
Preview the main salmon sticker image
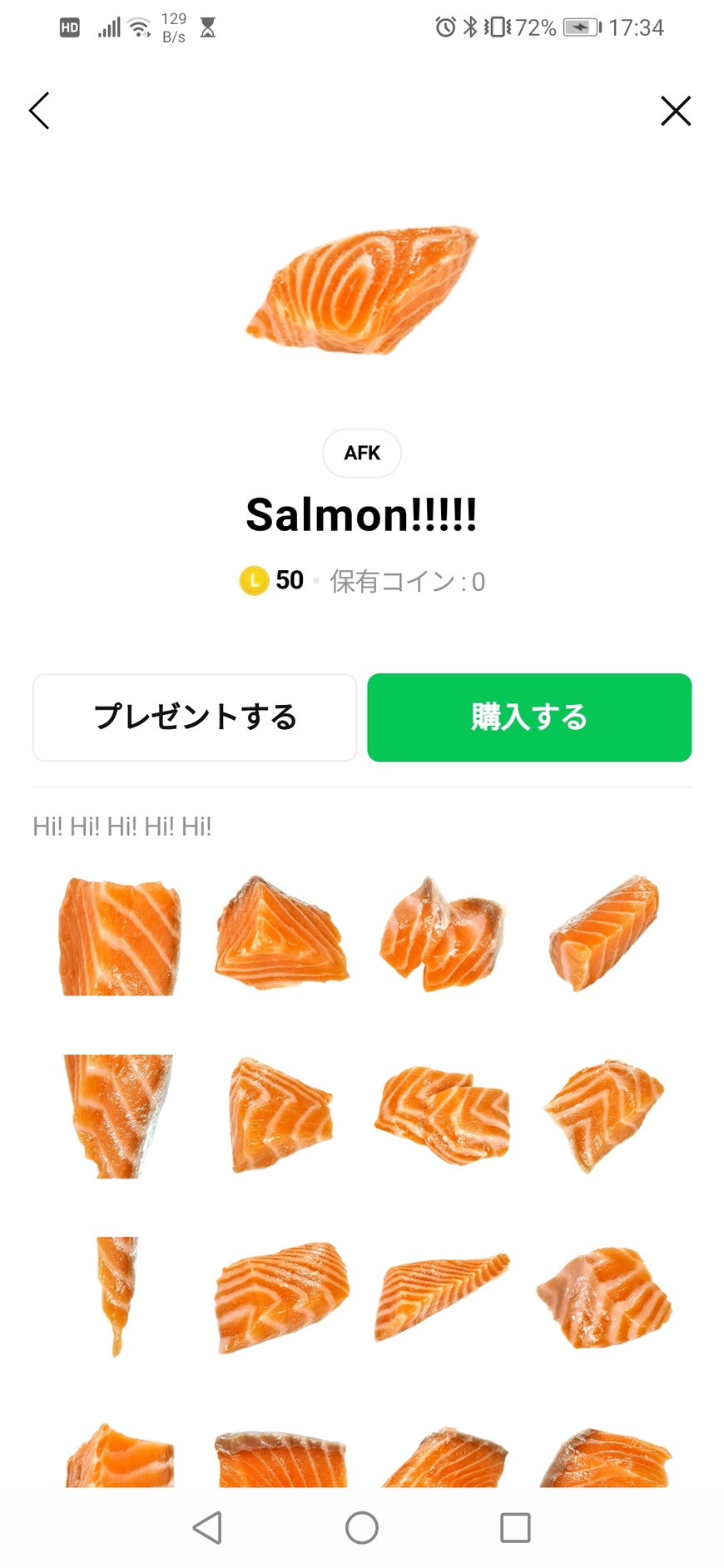362,290
